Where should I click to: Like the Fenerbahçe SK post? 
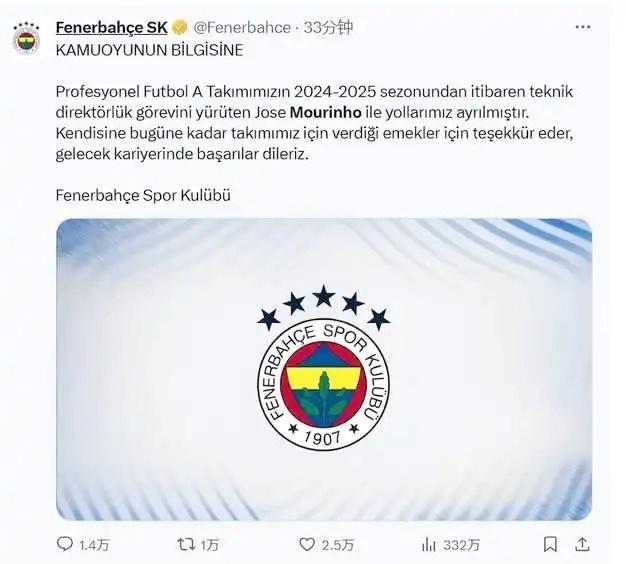(x=309, y=545)
